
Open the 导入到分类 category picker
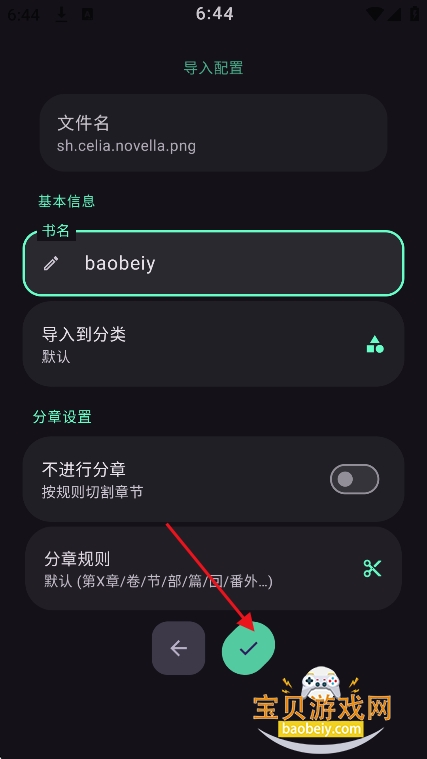(x=214, y=344)
